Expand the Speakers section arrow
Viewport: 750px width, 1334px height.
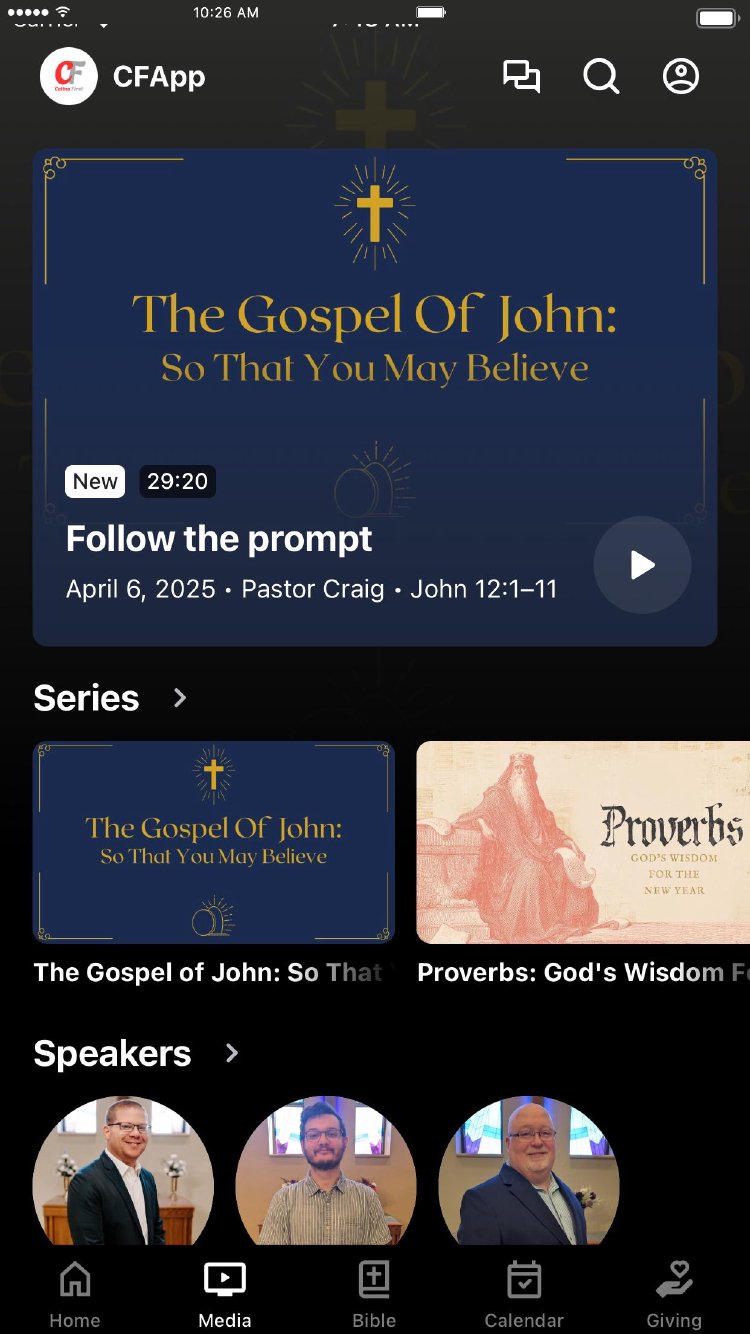232,1053
